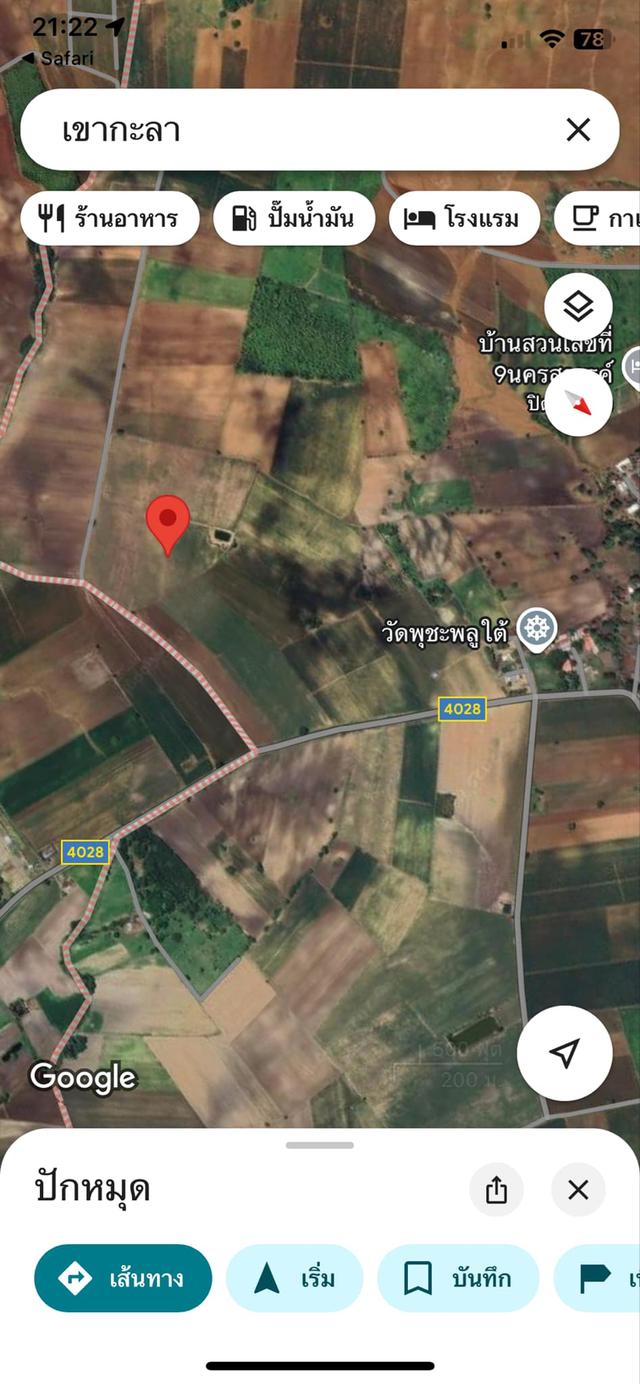Share the dropped pin location
This screenshot has width=640, height=1384.
pyautogui.click(x=497, y=1189)
